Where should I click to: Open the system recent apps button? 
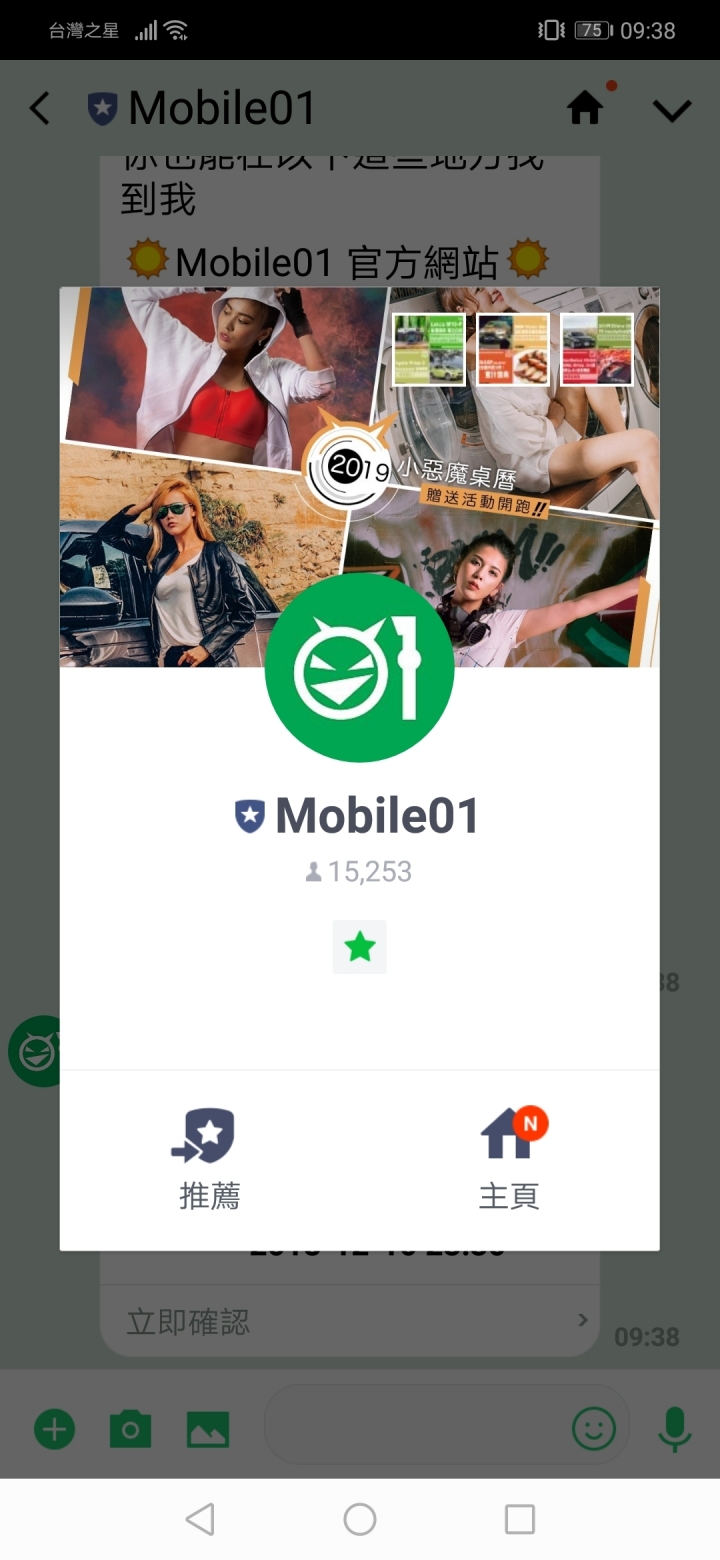[520, 1519]
